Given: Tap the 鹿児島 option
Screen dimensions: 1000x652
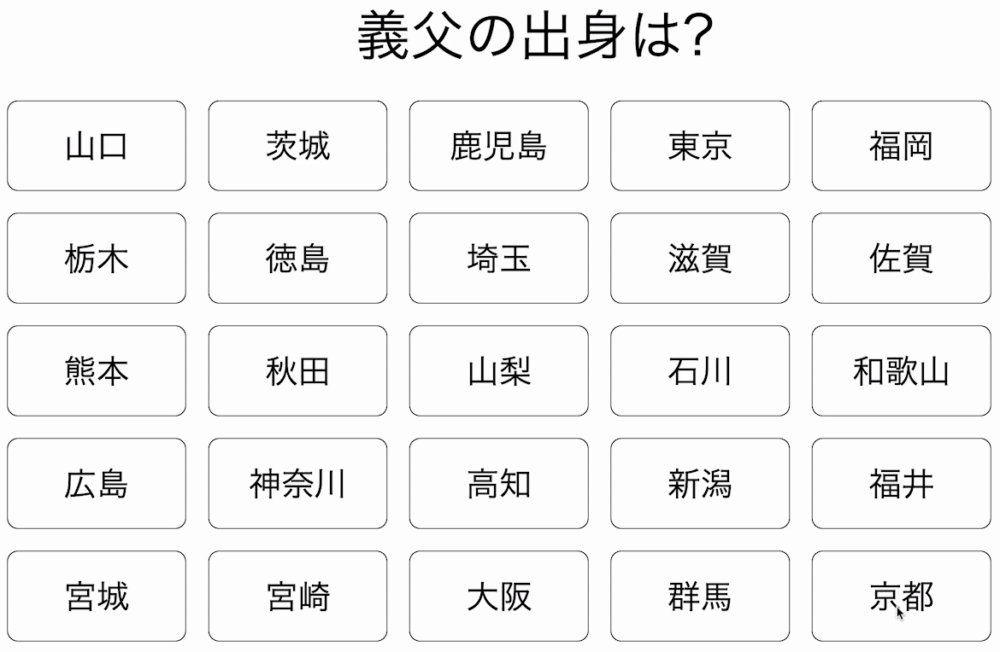Looking at the screenshot, I should pos(499,146).
